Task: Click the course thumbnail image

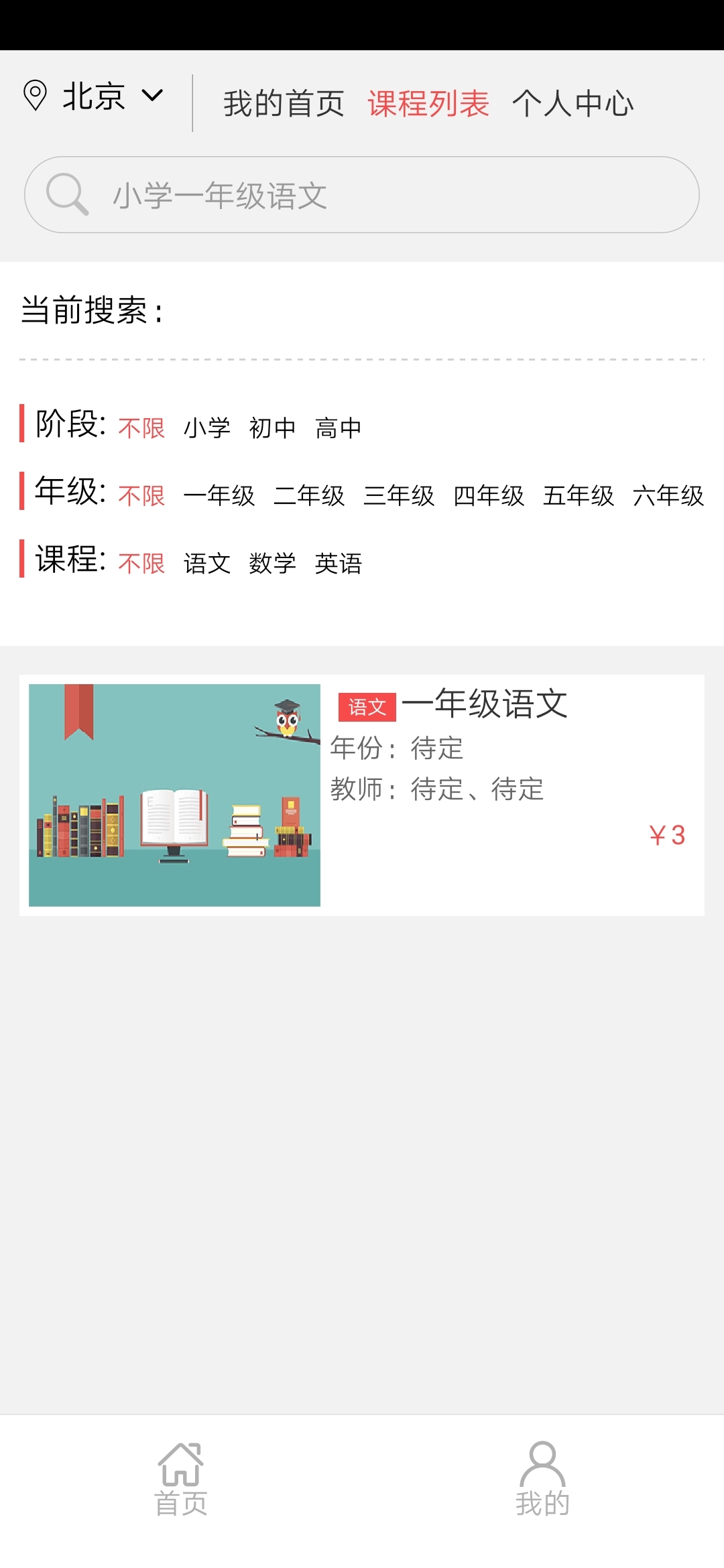Action: pos(174,794)
